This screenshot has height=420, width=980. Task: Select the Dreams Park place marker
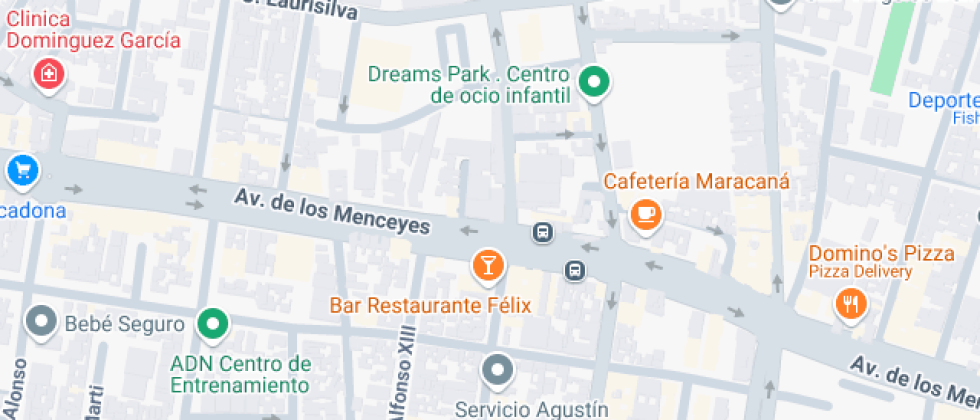pos(594,84)
